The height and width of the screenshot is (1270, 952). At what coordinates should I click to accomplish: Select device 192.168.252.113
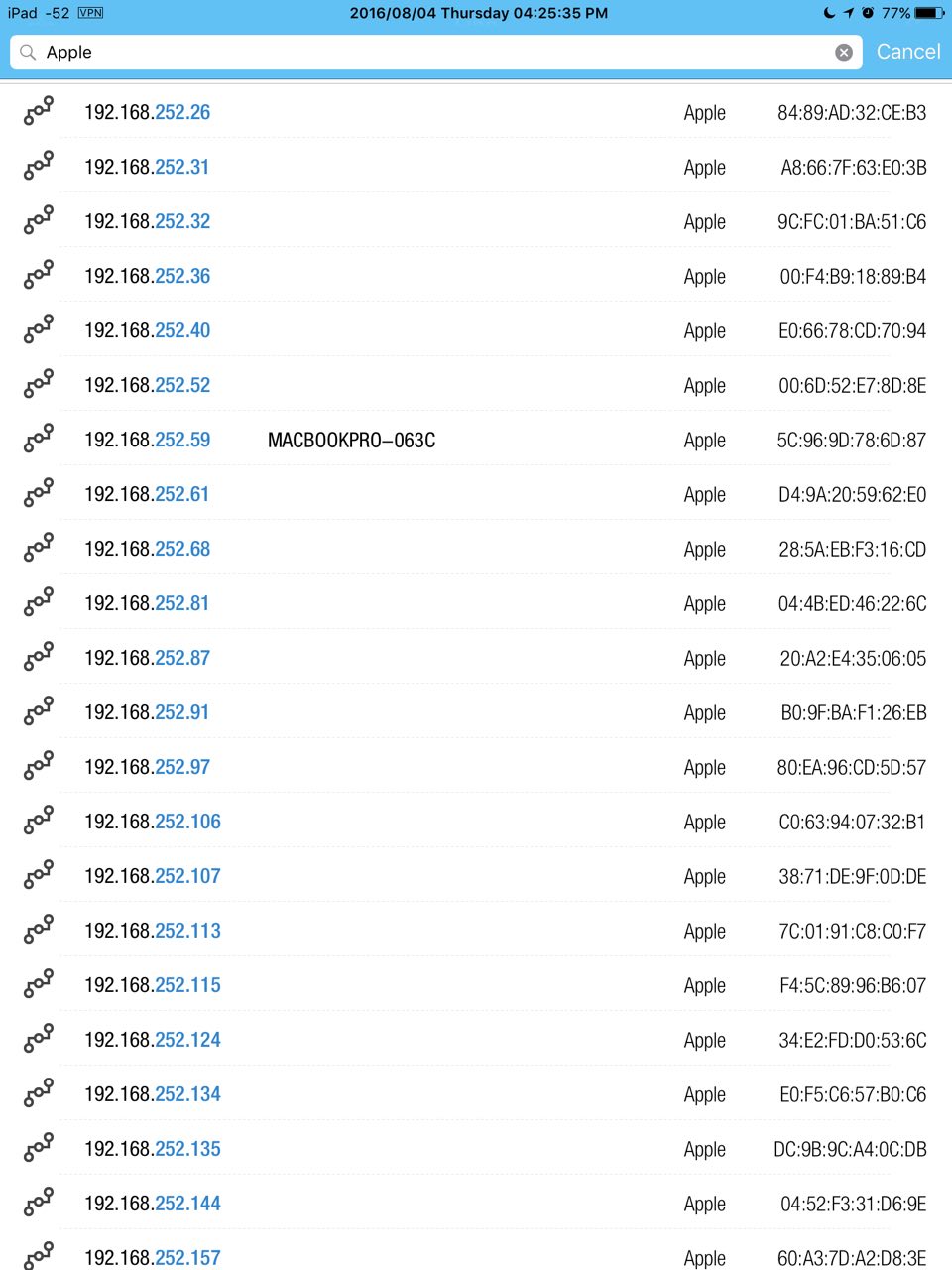[476, 931]
